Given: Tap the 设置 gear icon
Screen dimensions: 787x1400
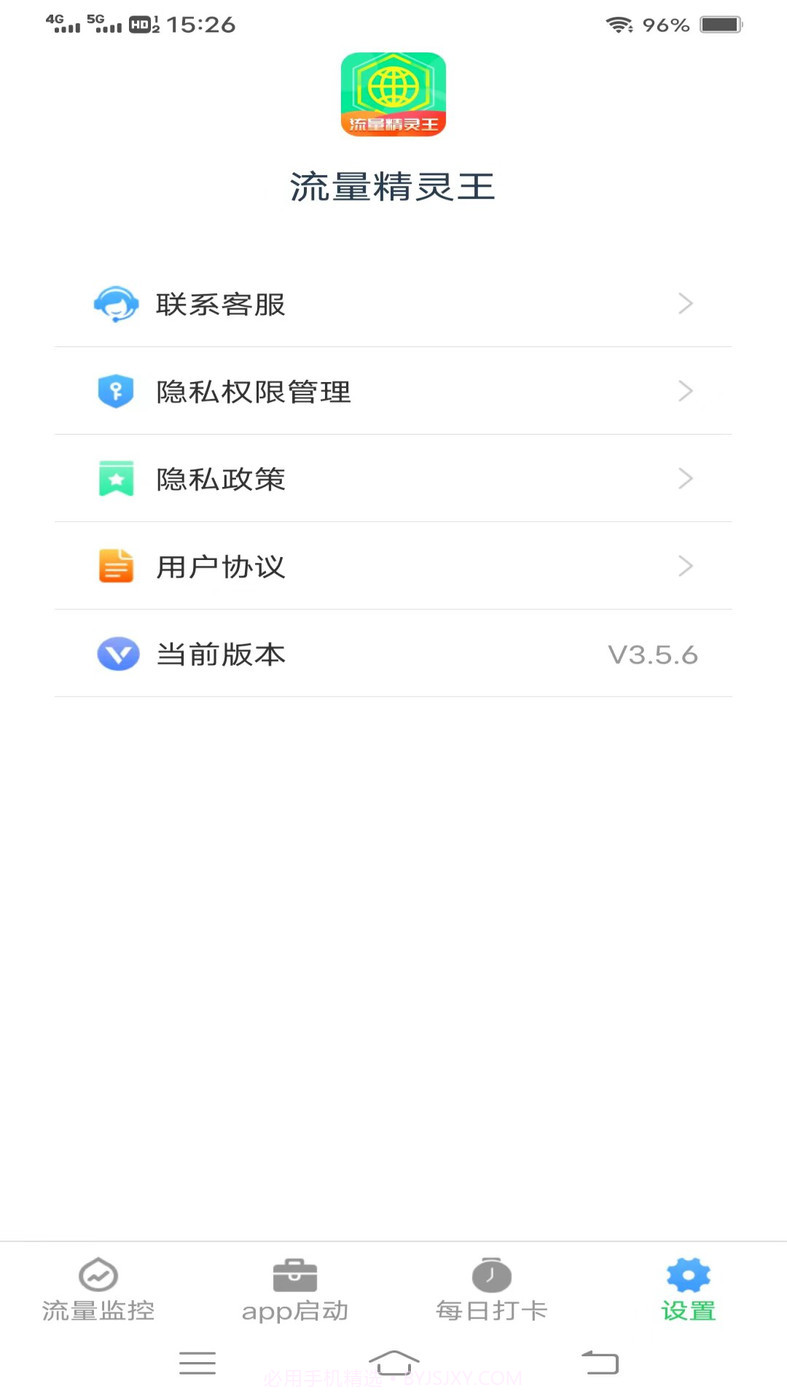Looking at the screenshot, I should pos(688,1272).
